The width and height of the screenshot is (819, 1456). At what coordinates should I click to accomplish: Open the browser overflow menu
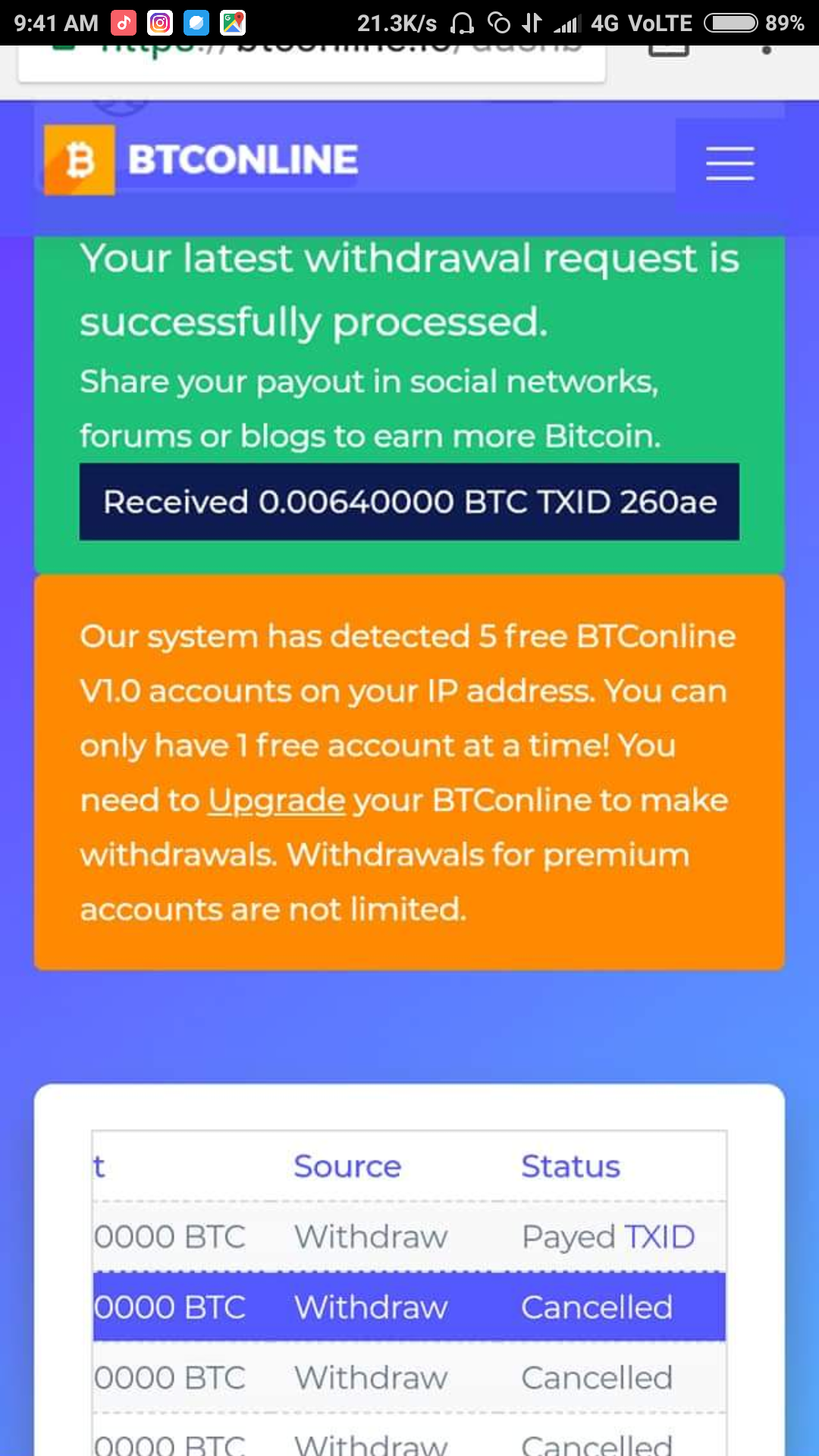[x=767, y=50]
